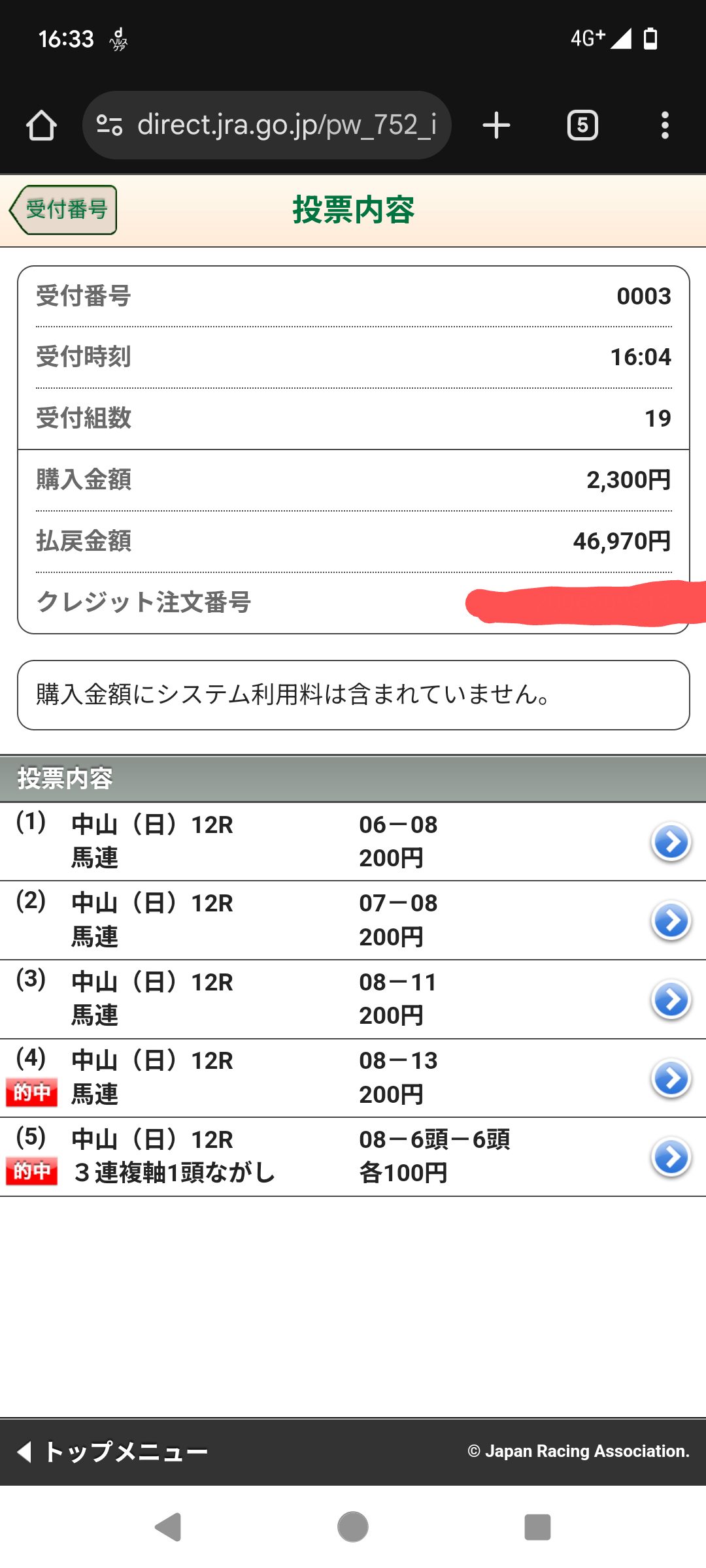View details of 馬連 08－11 bet
The width and height of the screenshot is (706, 1568).
671,1000
